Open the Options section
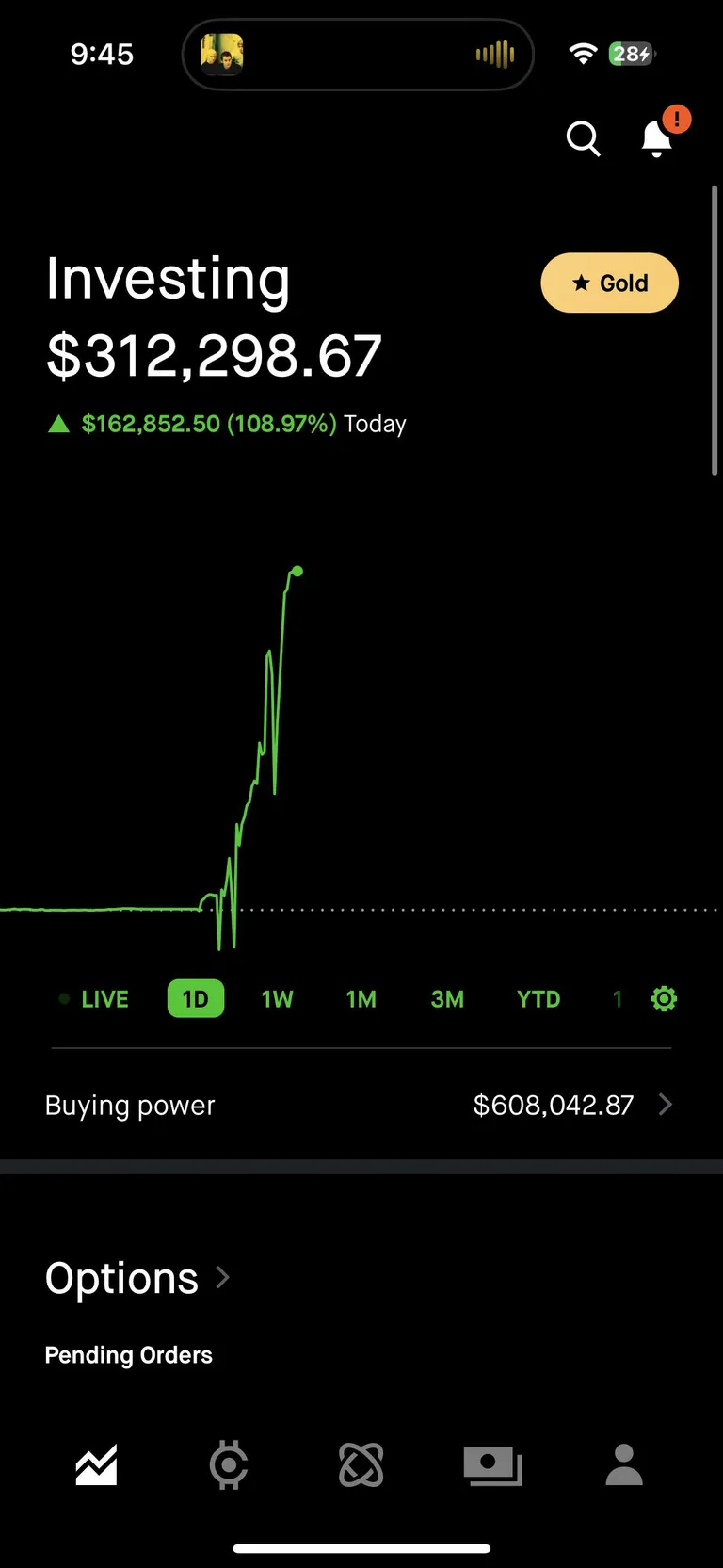 pos(137,1278)
